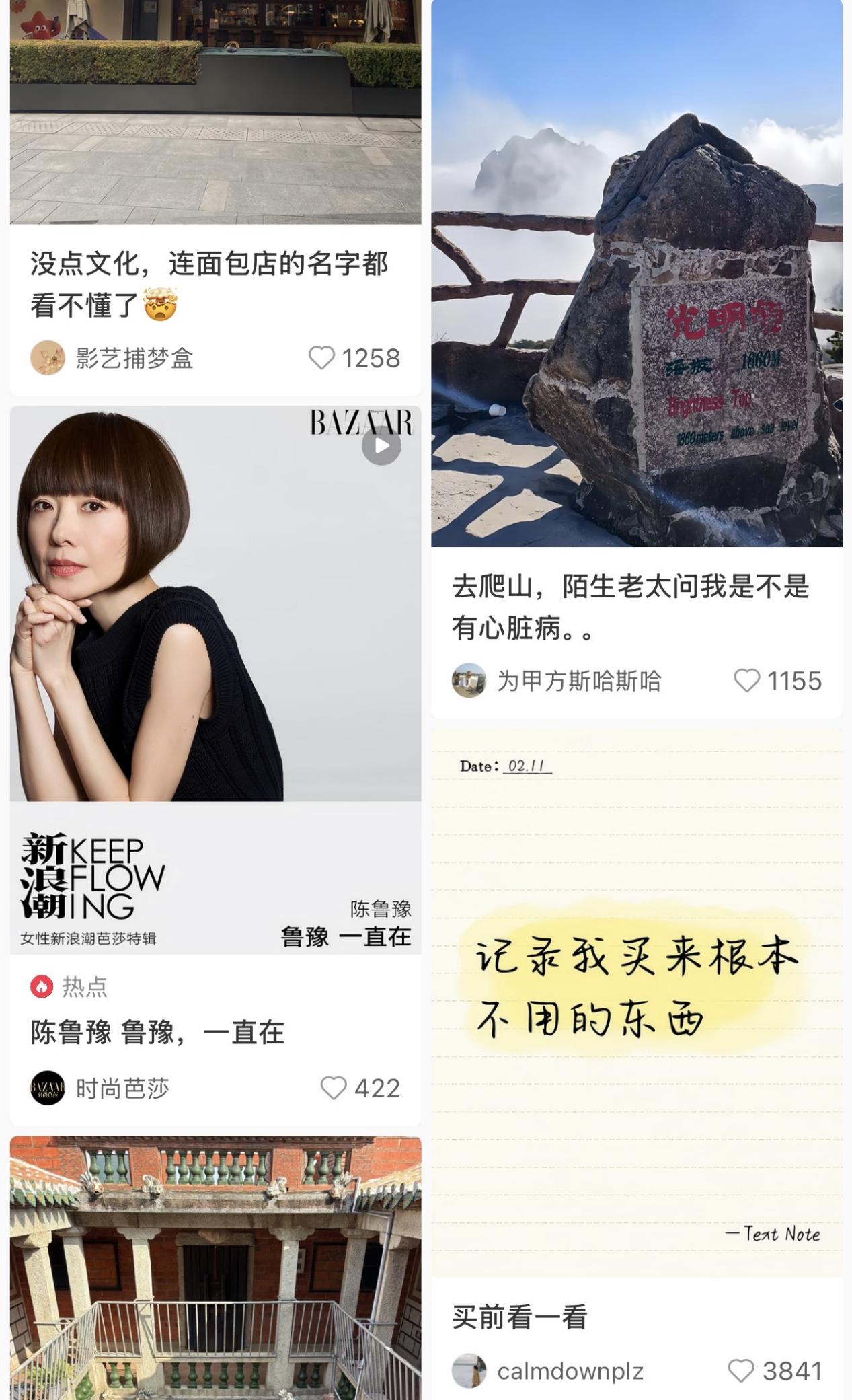The height and width of the screenshot is (1400, 852).
Task: Open 为甲方斯哈斯哈's profile
Action: click(469, 680)
